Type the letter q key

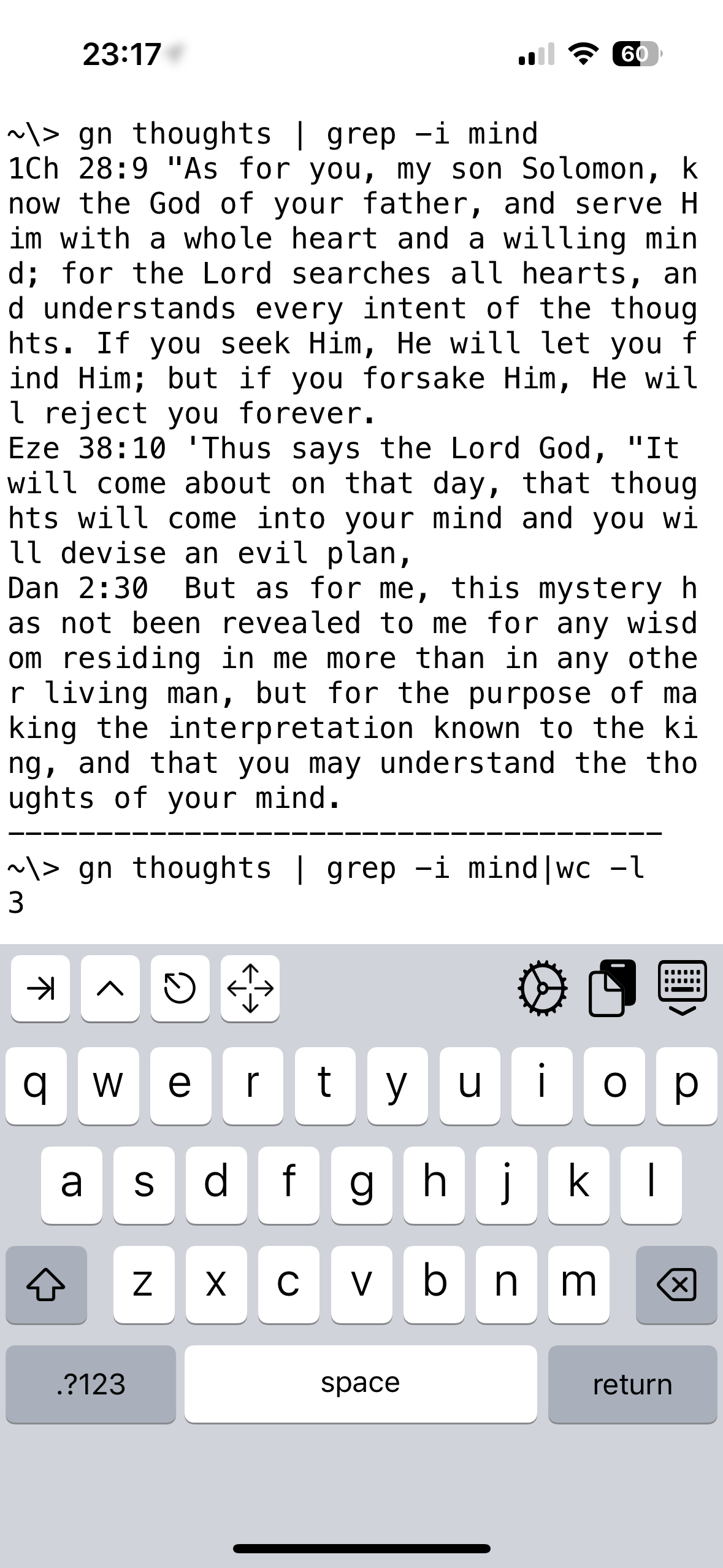tap(36, 1085)
